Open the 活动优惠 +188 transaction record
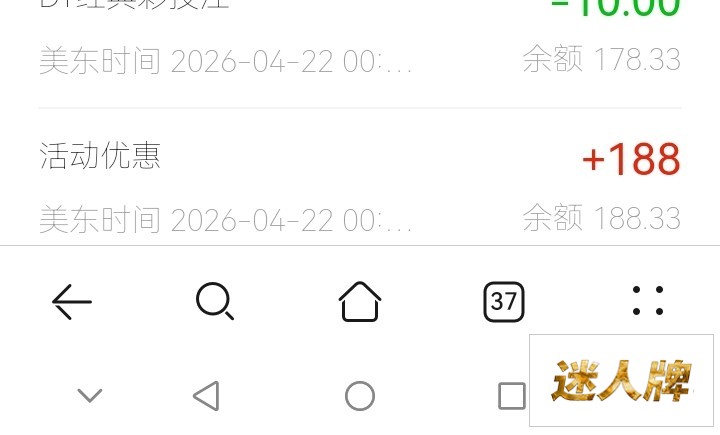Viewport: 720px width, 435px height. pos(360,185)
